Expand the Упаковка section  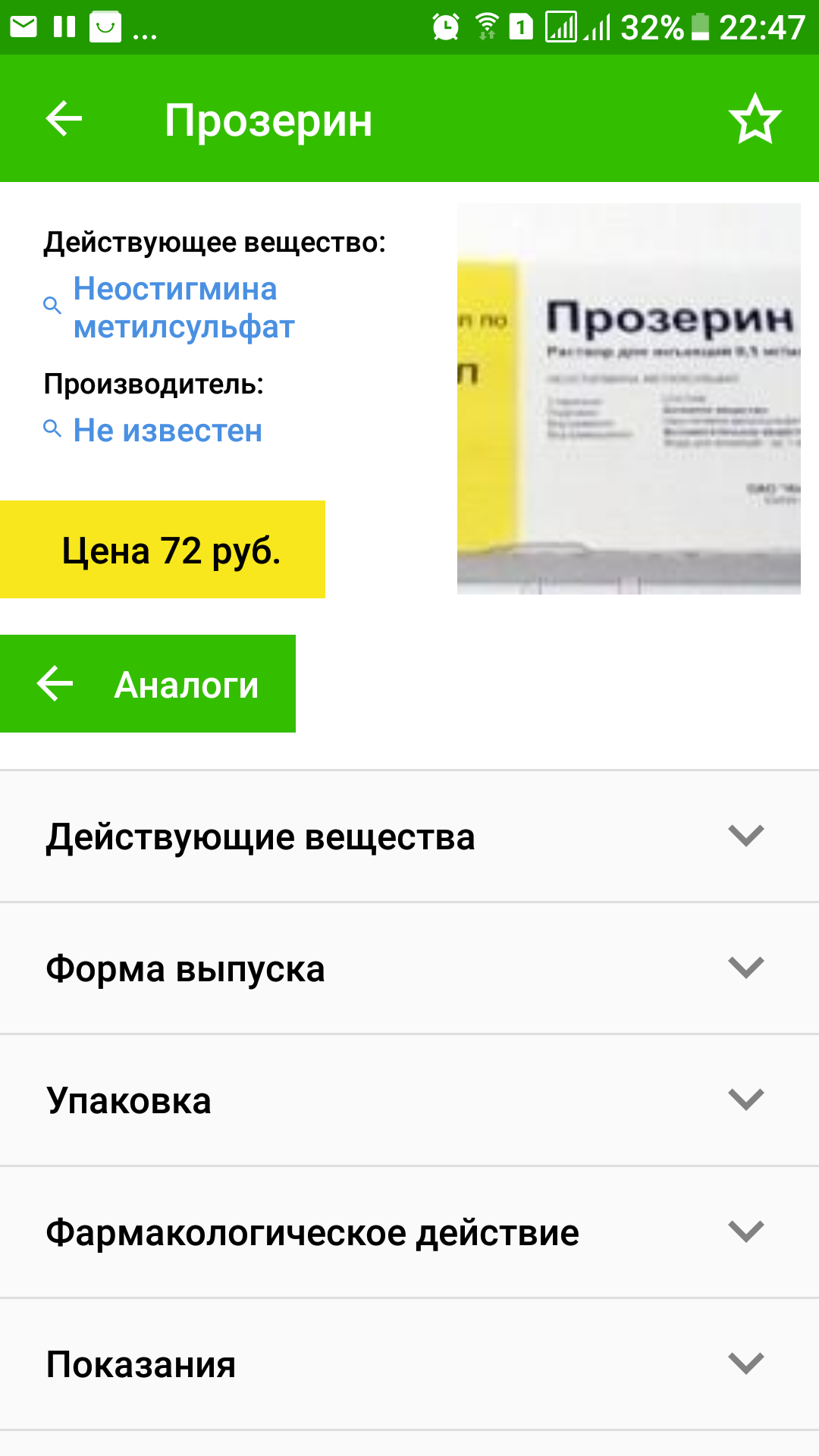(x=409, y=1100)
